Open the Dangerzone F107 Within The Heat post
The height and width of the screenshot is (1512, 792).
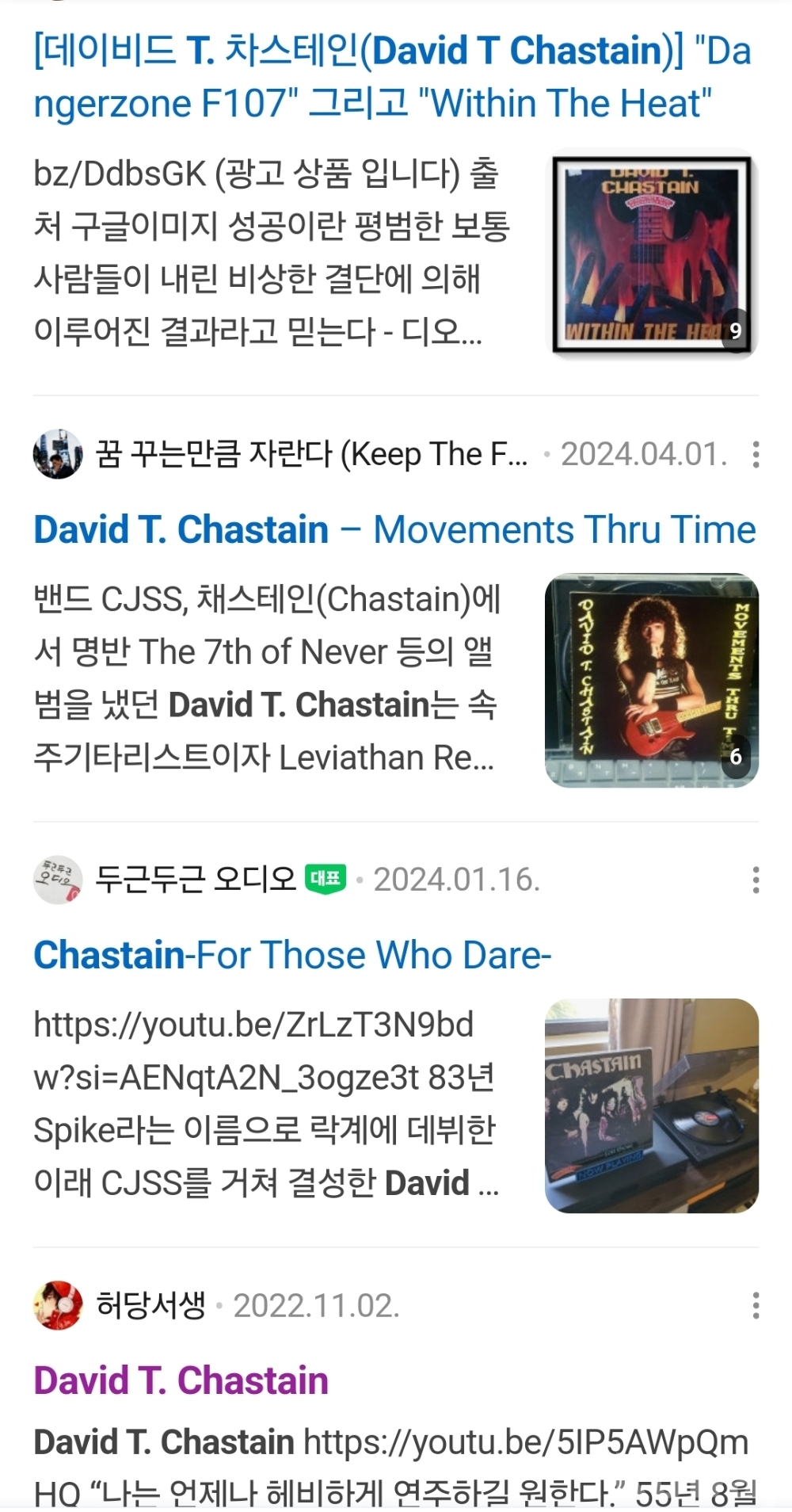pyautogui.click(x=392, y=77)
